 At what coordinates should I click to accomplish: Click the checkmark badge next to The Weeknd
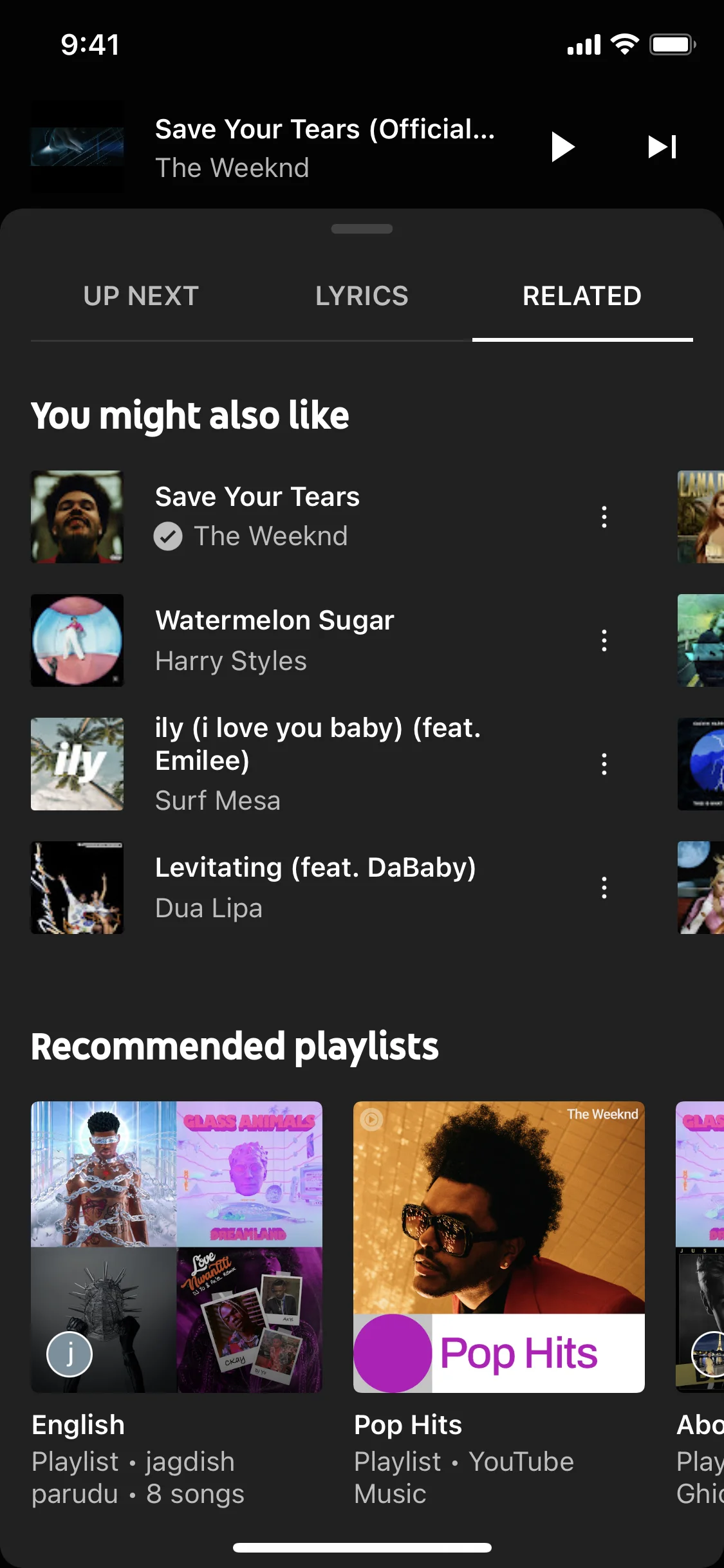(x=169, y=535)
